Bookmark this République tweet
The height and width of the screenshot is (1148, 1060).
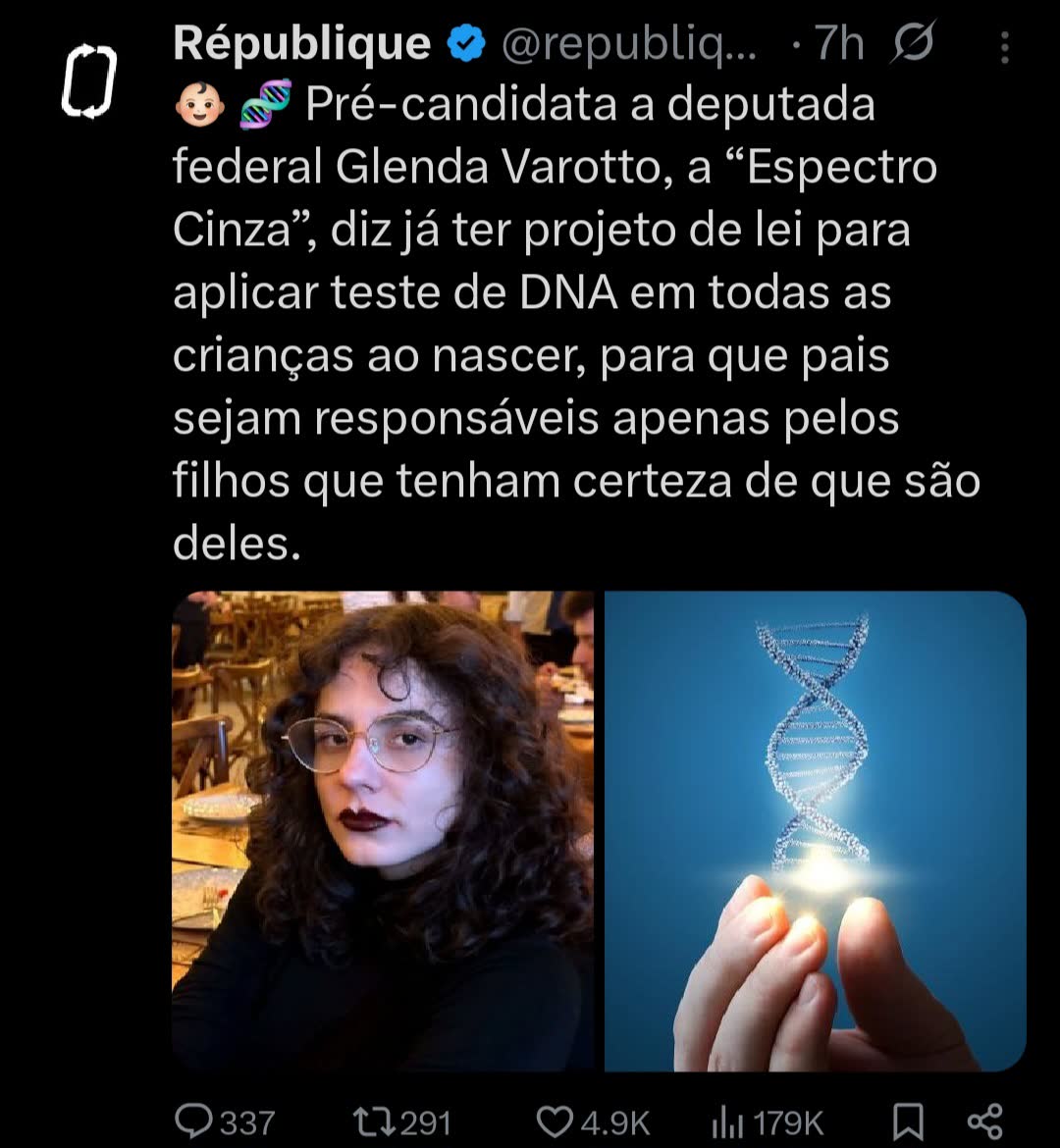click(908, 1122)
